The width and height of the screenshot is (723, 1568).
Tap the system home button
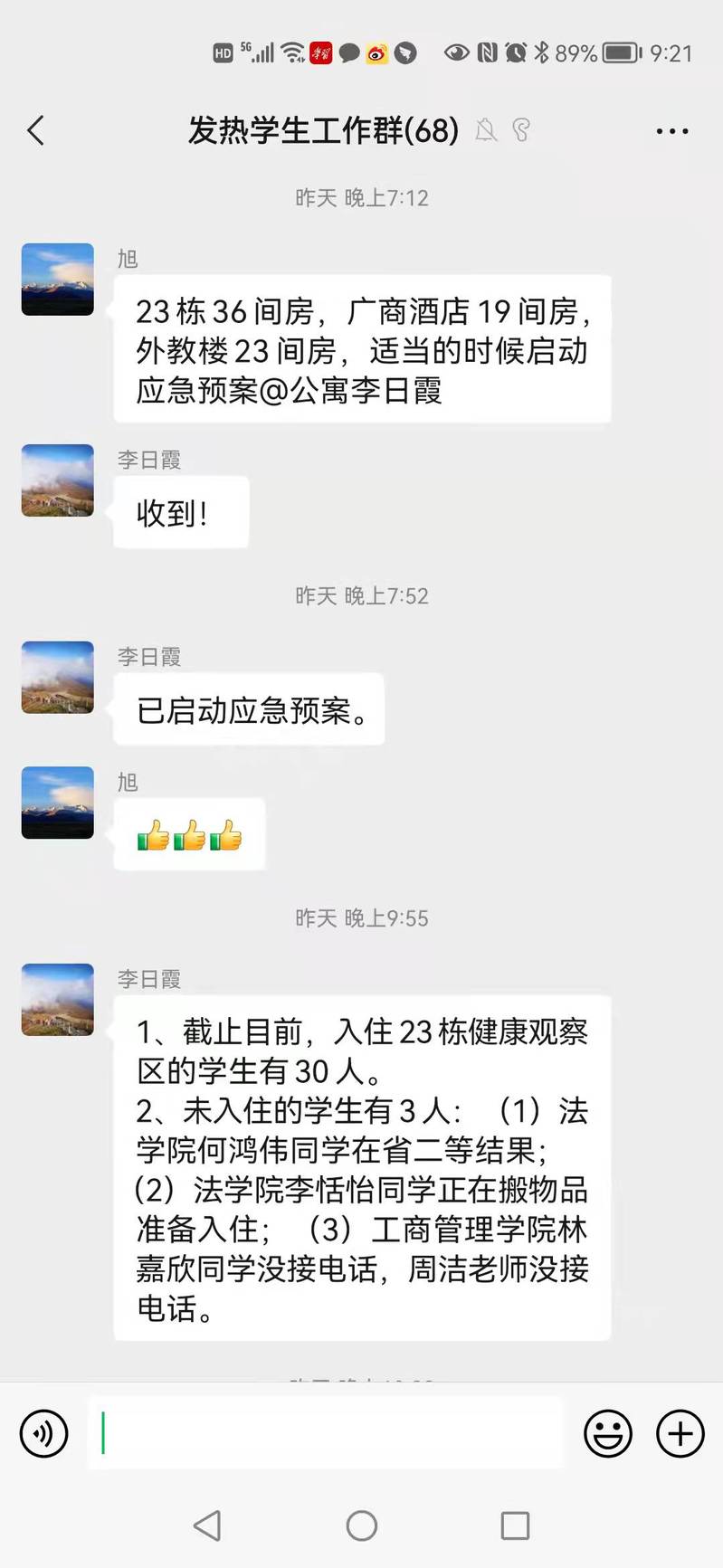coord(362,1525)
